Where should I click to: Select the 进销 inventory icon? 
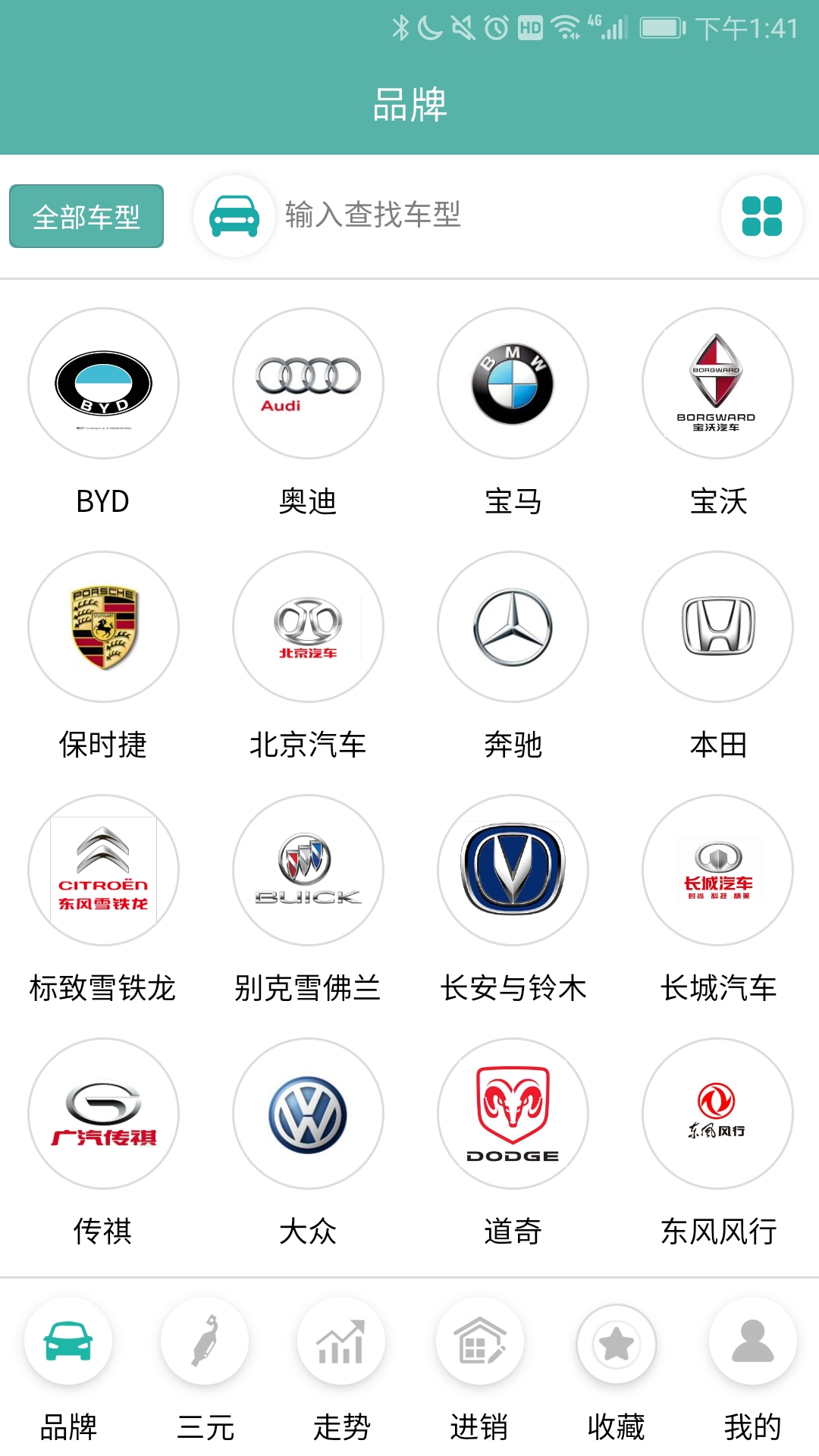coord(477,1341)
